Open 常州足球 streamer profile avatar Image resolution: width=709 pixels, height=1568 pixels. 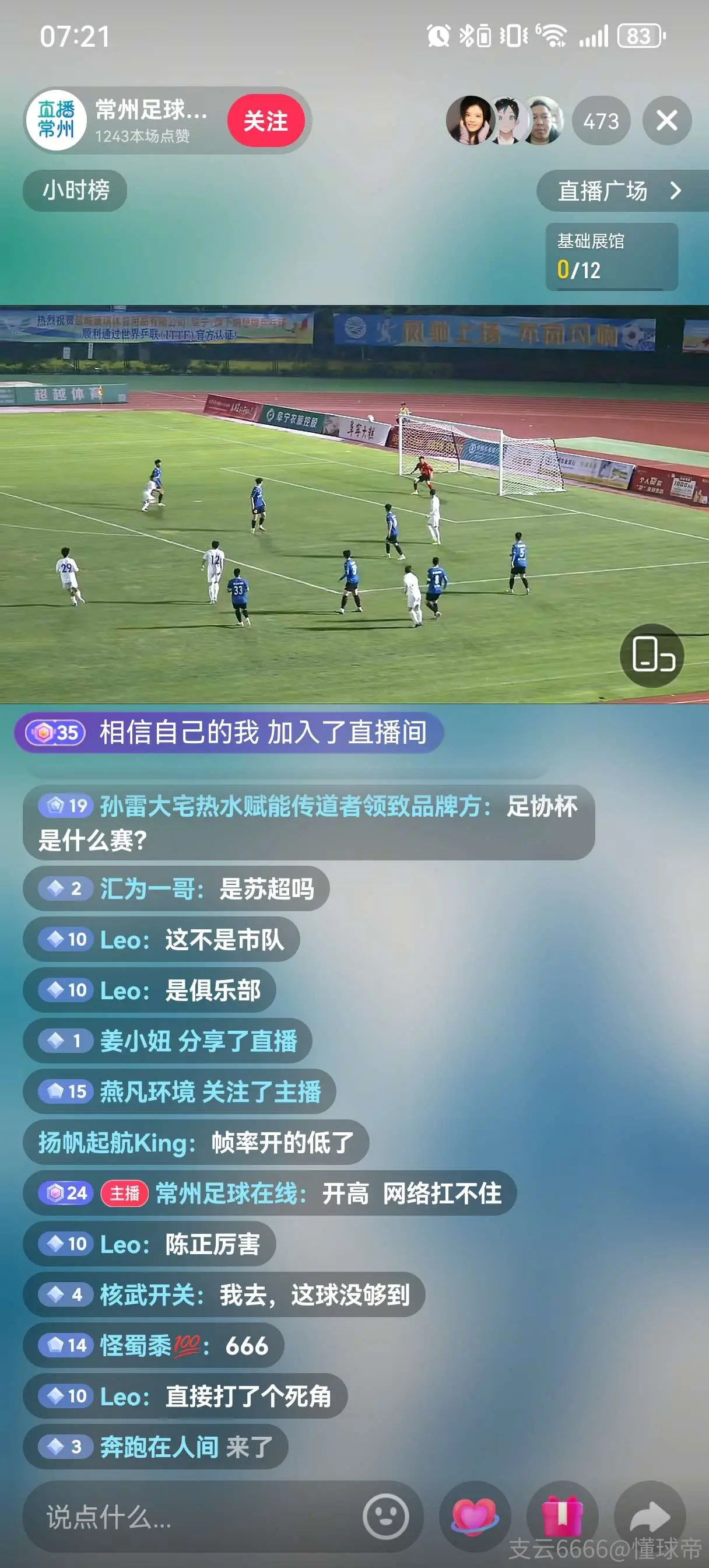56,121
